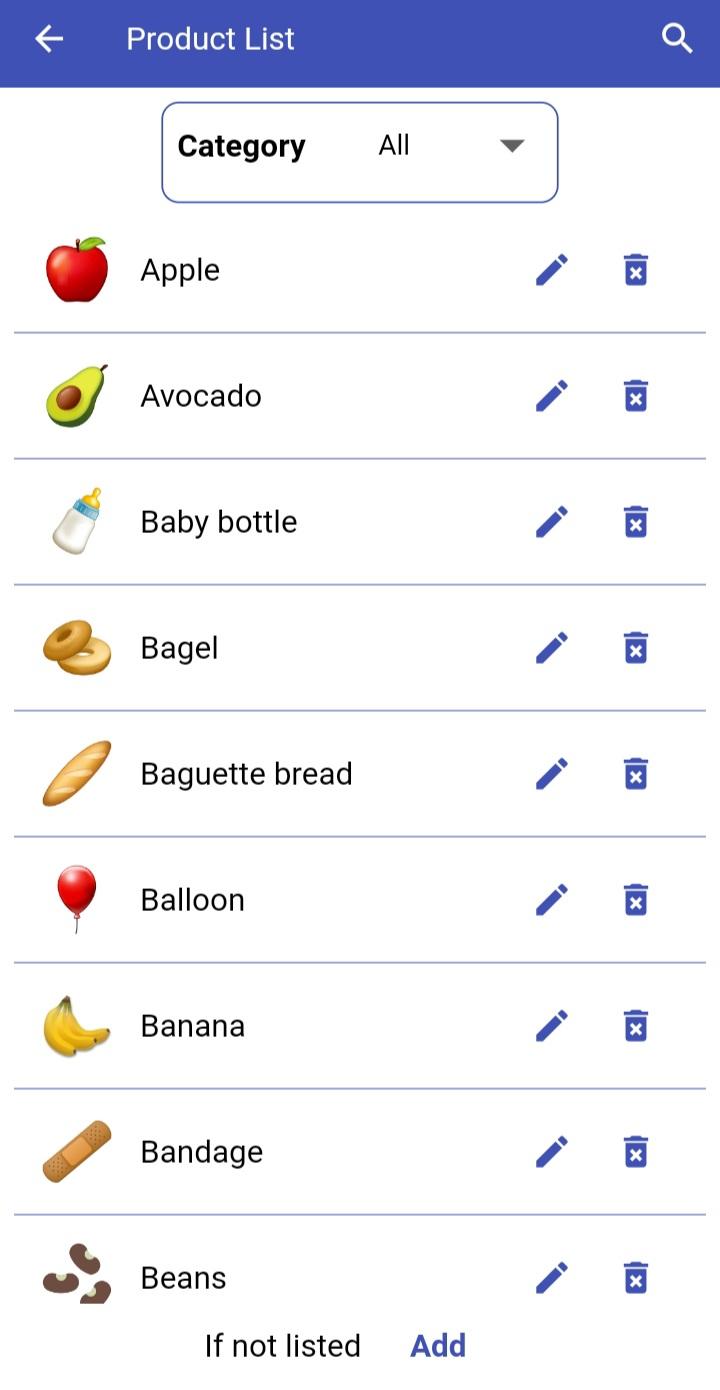Edit the Avocado entry
This screenshot has width=720, height=1390.
click(552, 396)
